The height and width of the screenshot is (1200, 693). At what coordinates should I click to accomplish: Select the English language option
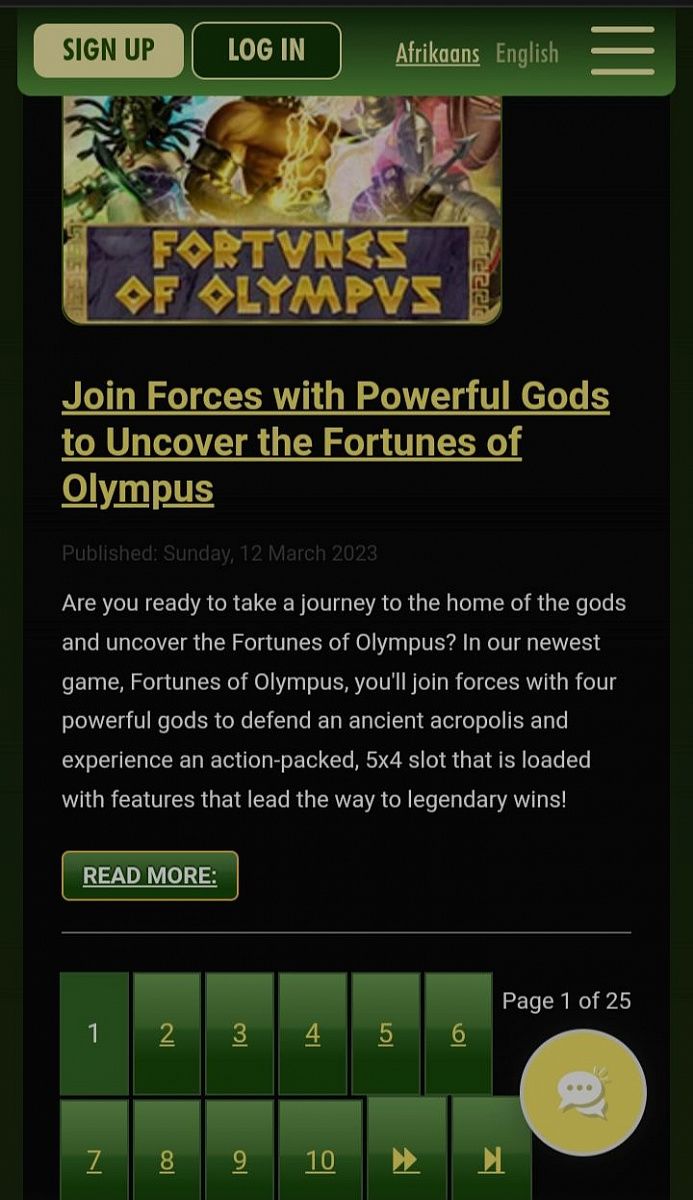(x=527, y=53)
